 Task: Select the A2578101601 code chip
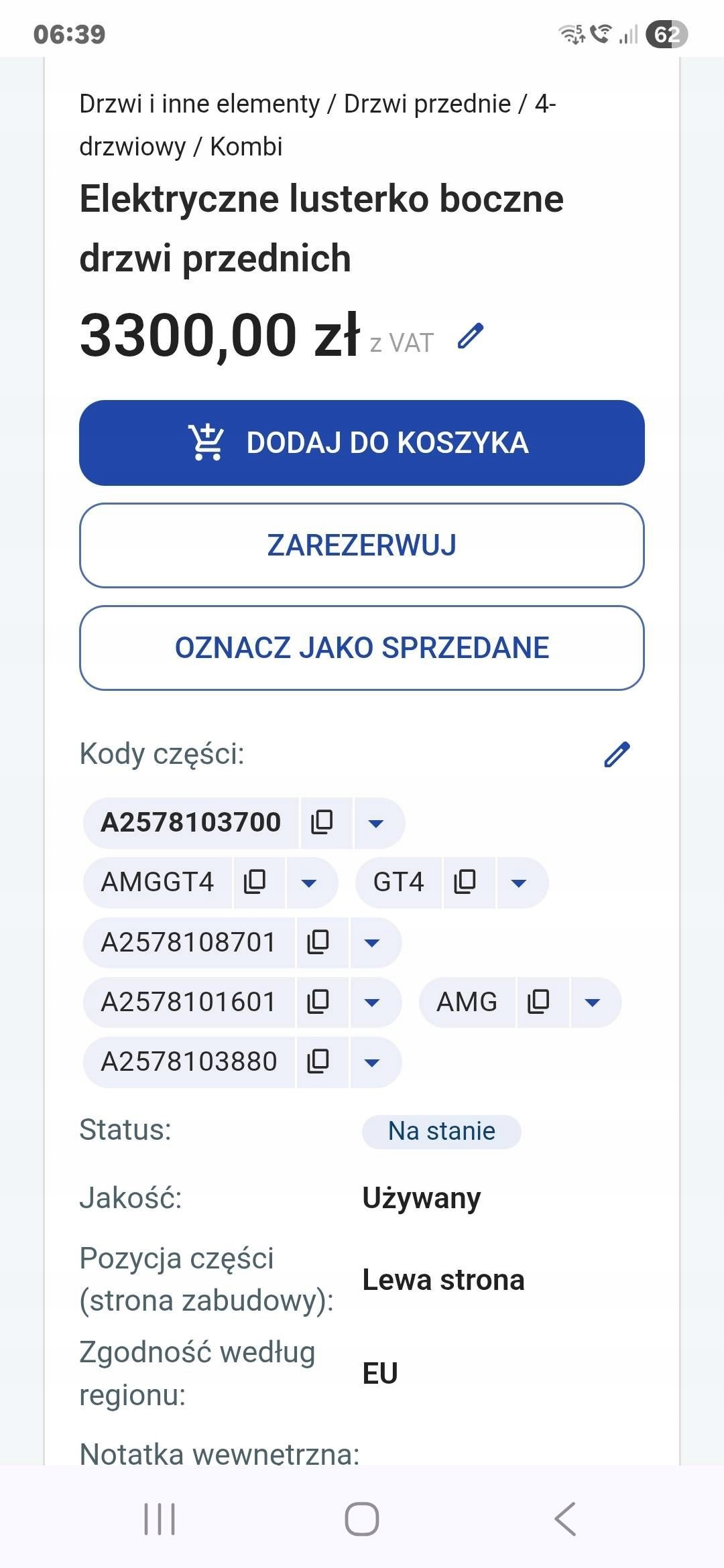[x=188, y=1002]
